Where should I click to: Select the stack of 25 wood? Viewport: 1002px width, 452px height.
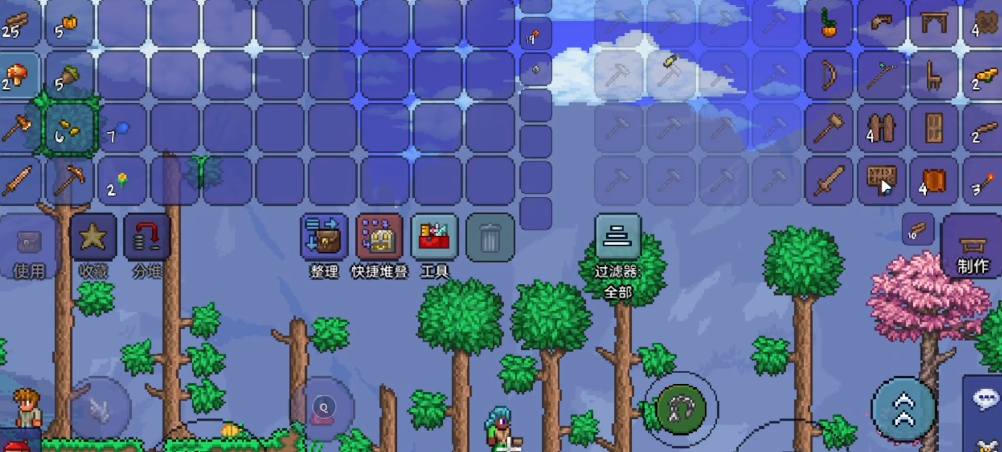click(x=17, y=22)
